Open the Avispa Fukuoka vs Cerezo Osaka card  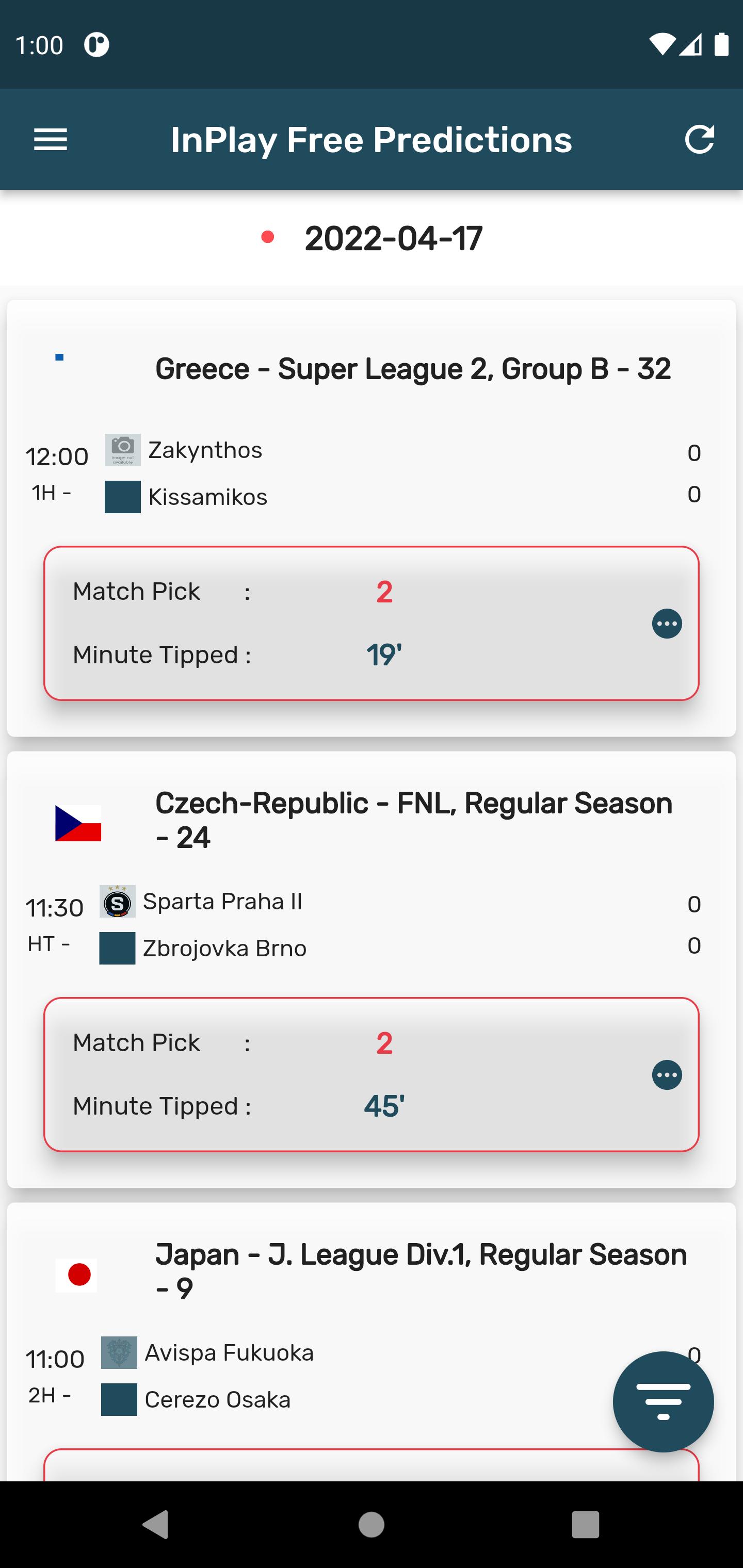tap(372, 1342)
